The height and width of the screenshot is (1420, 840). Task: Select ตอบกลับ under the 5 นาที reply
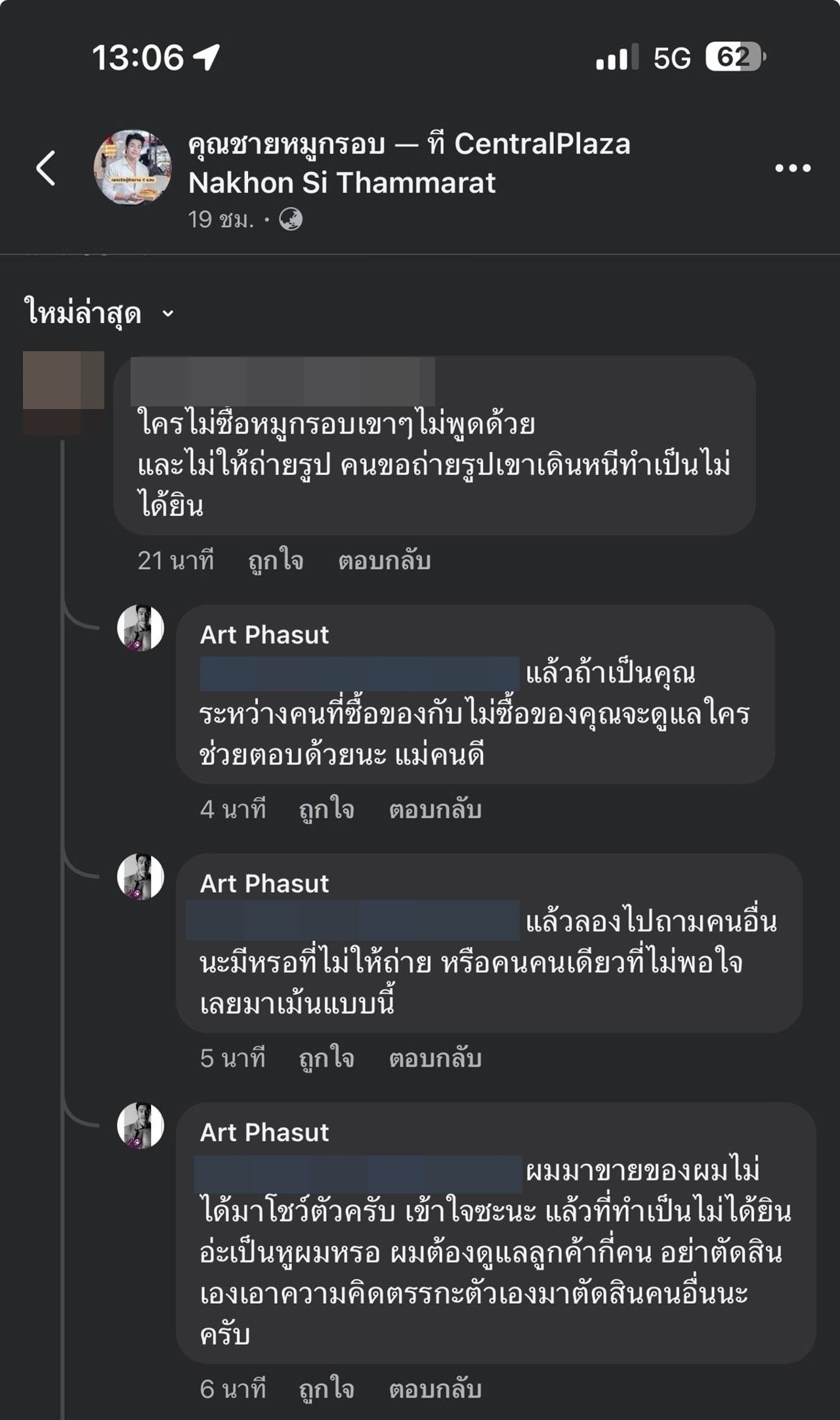pyautogui.click(x=435, y=1058)
